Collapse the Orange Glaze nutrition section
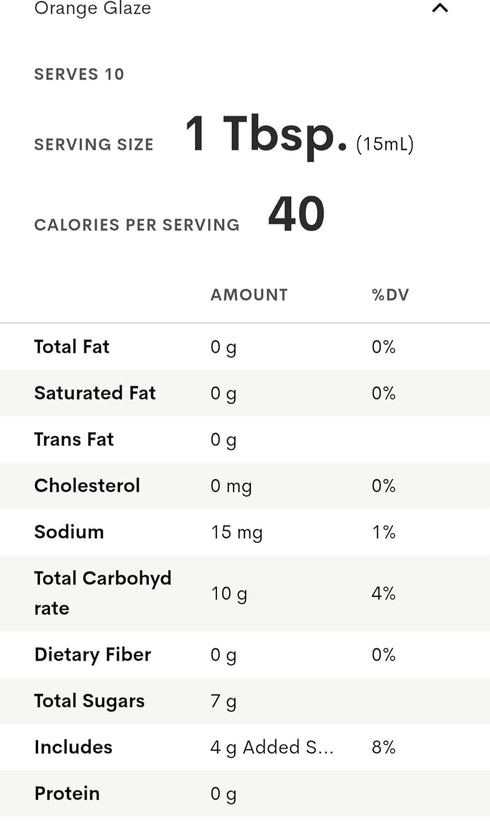Viewport: 490px width, 829px height. tap(440, 8)
